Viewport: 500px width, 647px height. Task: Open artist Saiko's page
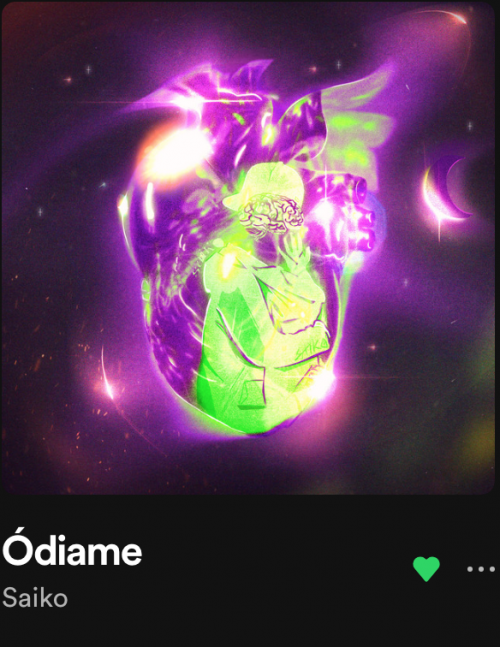[35, 598]
